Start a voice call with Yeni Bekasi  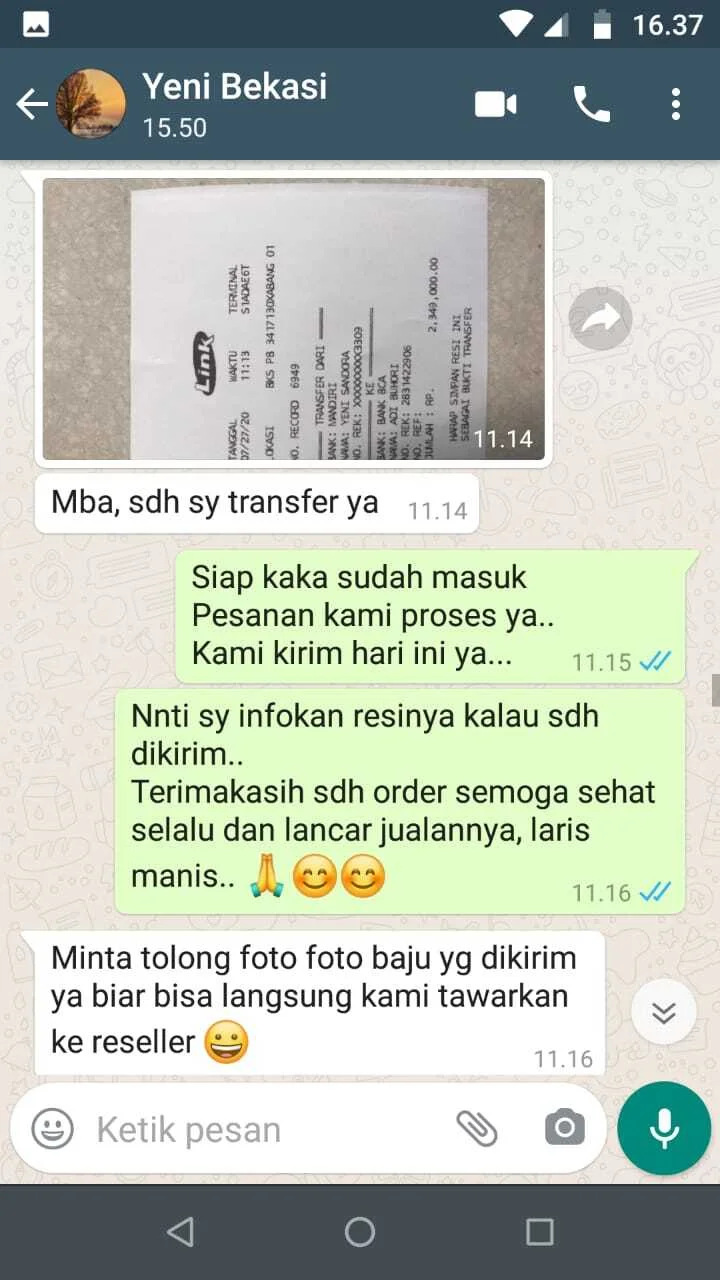591,104
